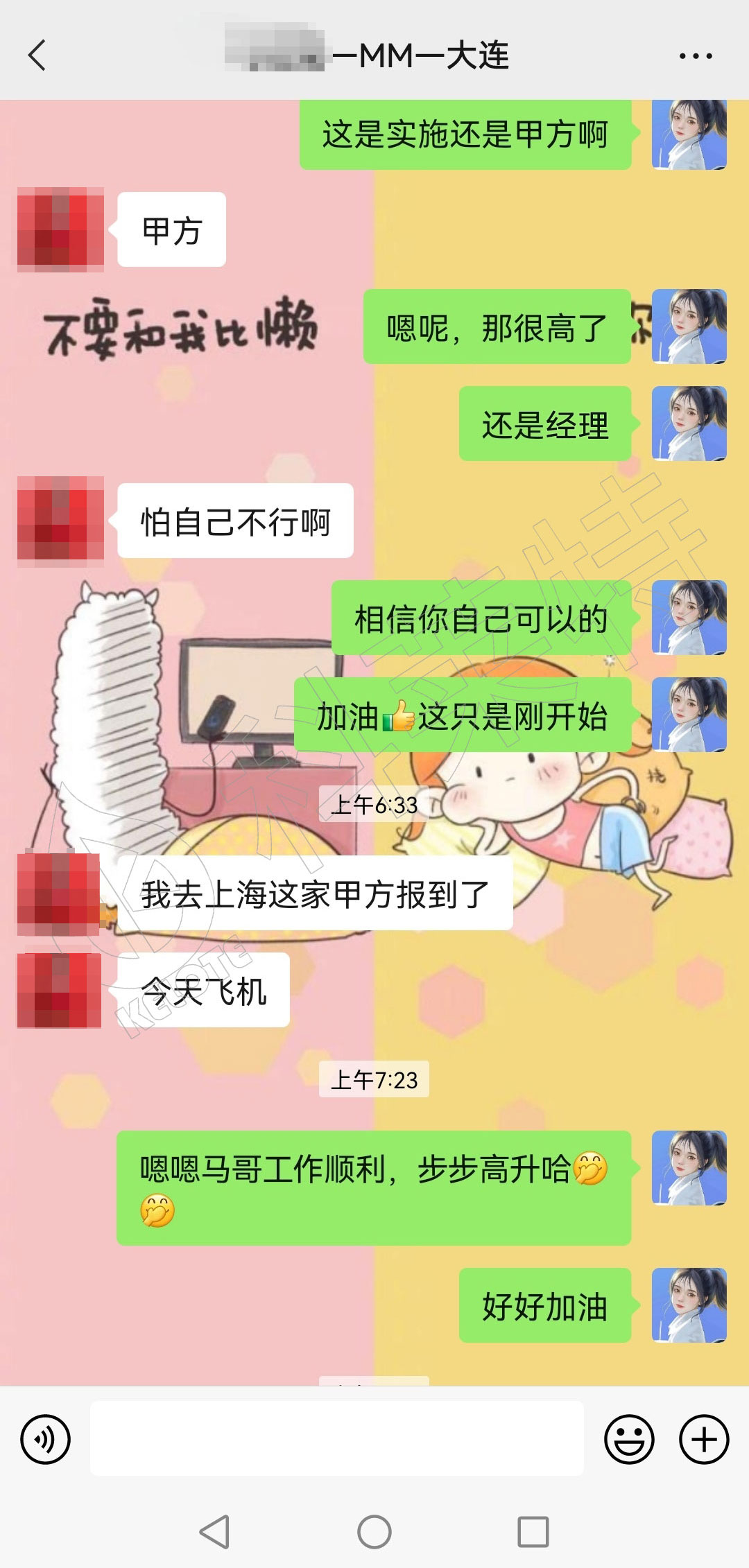Tap contact avatar beside 今天飞机
This screenshot has height=1568, width=749.
tap(60, 990)
